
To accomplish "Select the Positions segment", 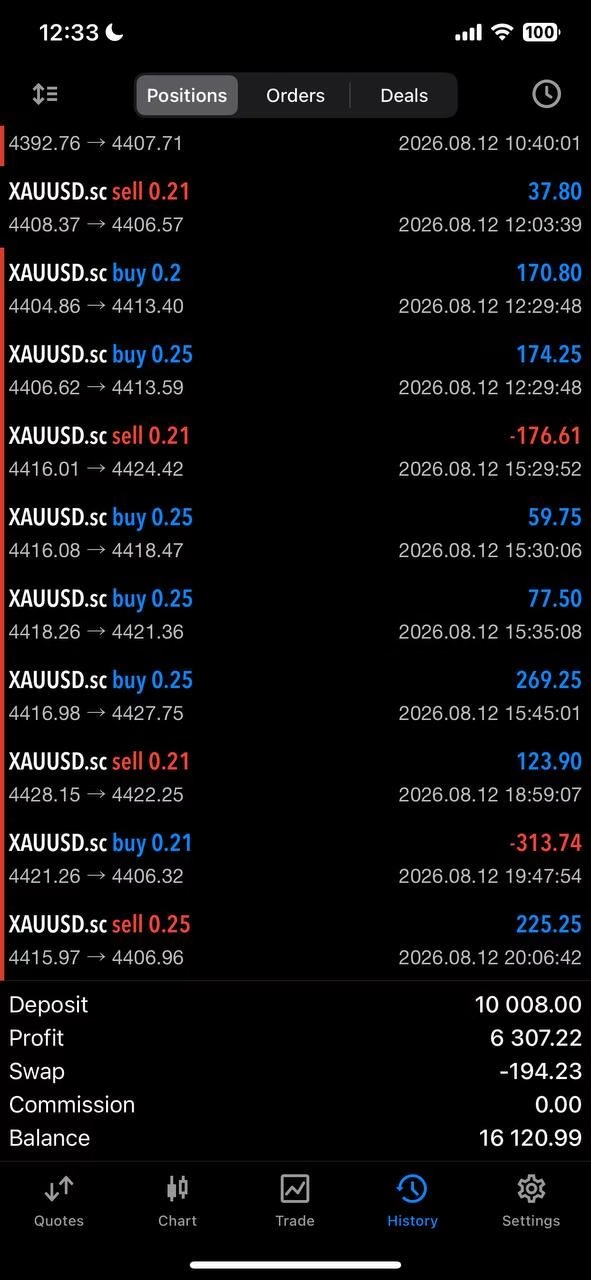I will [x=187, y=96].
